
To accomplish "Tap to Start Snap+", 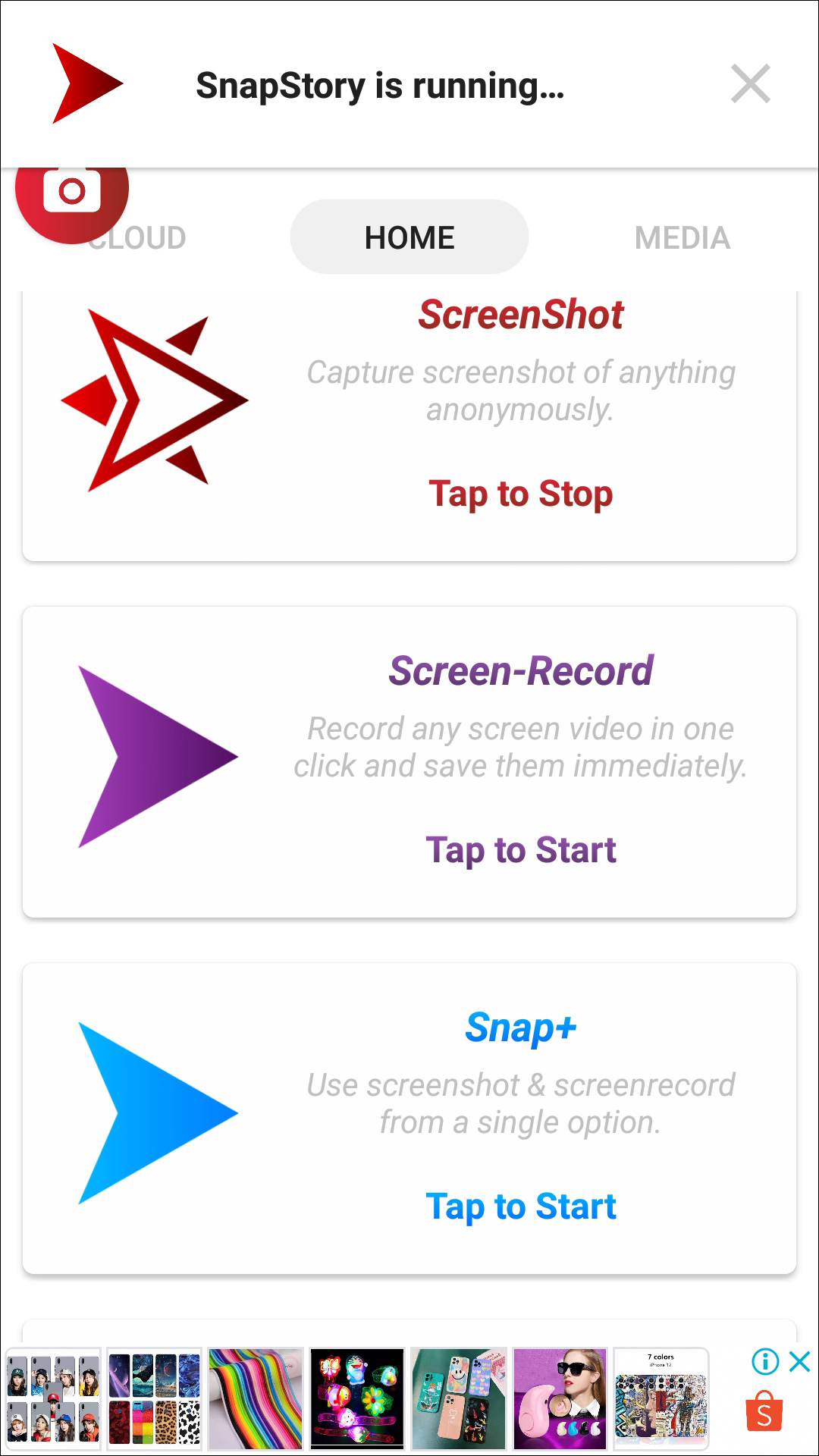I will tap(520, 1207).
